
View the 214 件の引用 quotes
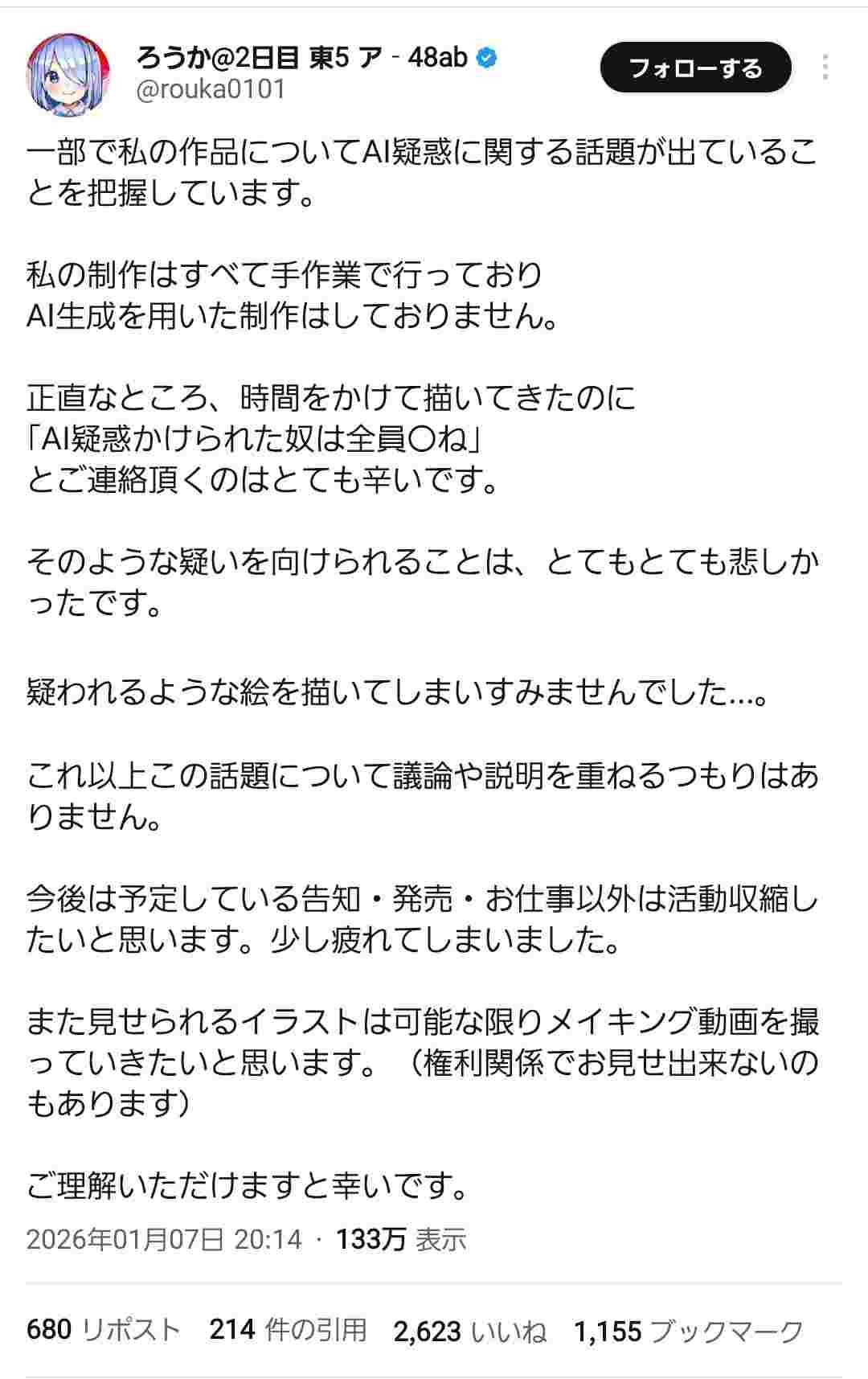[288, 1331]
